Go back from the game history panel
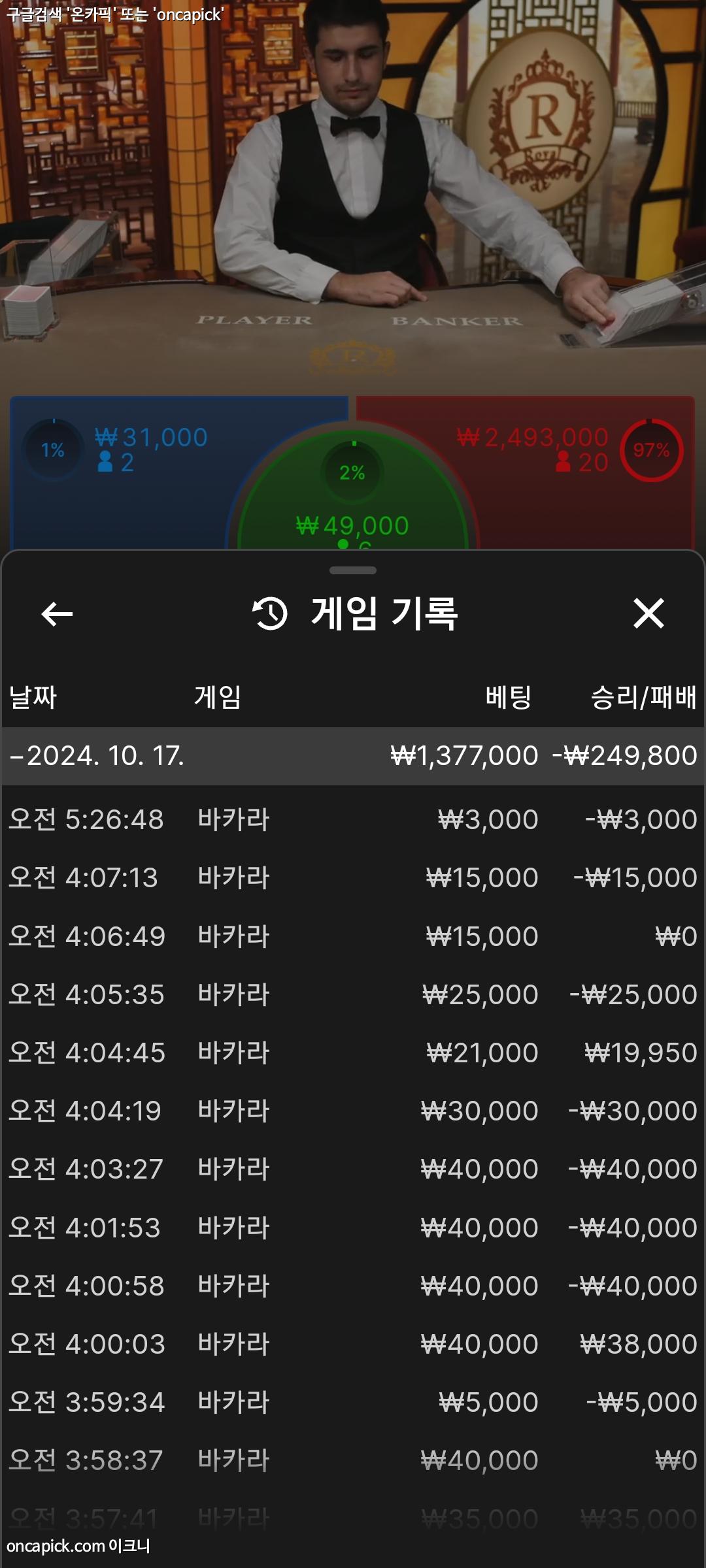This screenshot has height=1568, width=706. (57, 613)
